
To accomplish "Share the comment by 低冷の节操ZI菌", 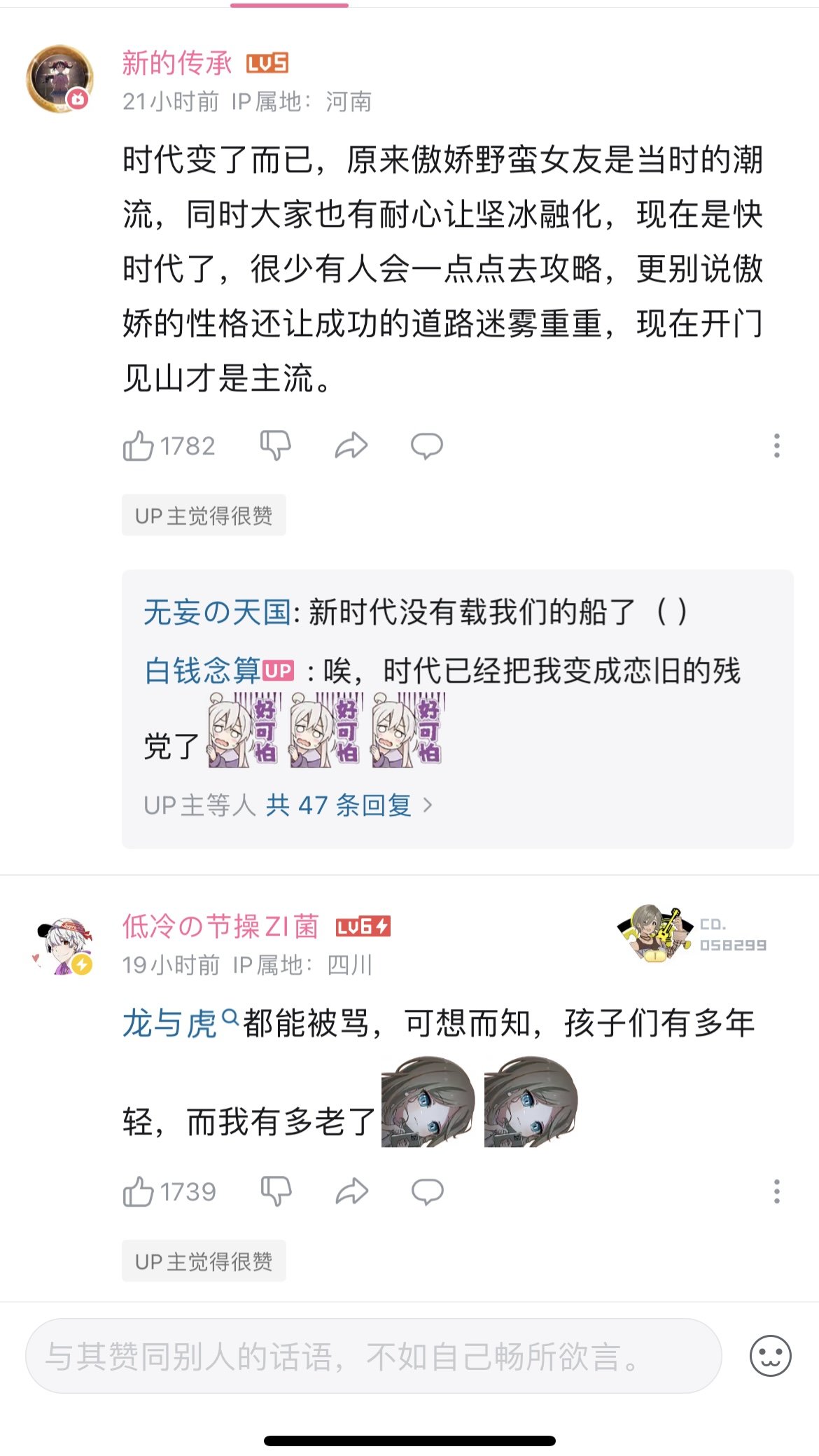I will [x=351, y=1191].
